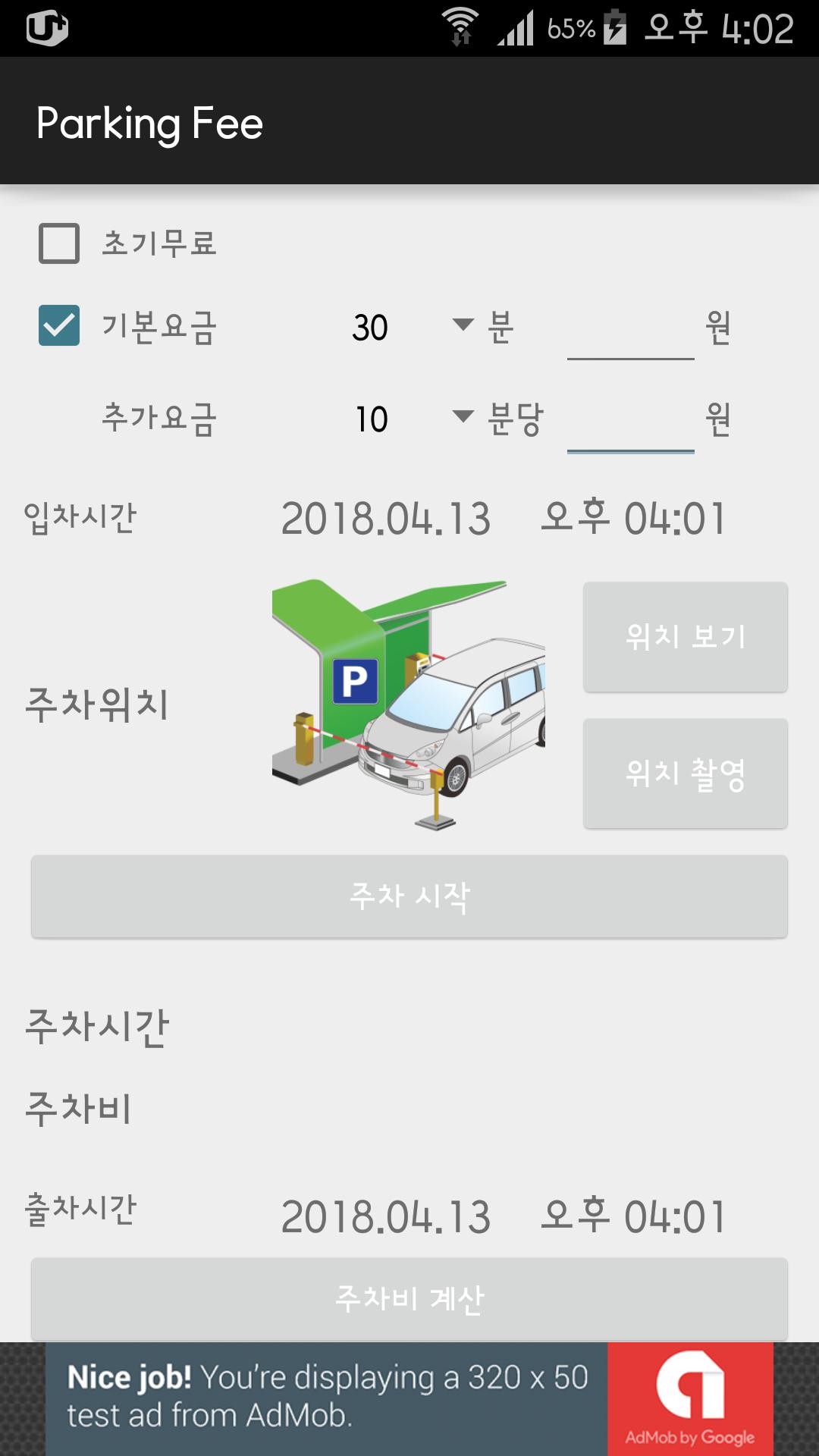Image resolution: width=819 pixels, height=1456 pixels.
Task: Change the 입차시간 time 오후 04:01
Action: tap(633, 519)
